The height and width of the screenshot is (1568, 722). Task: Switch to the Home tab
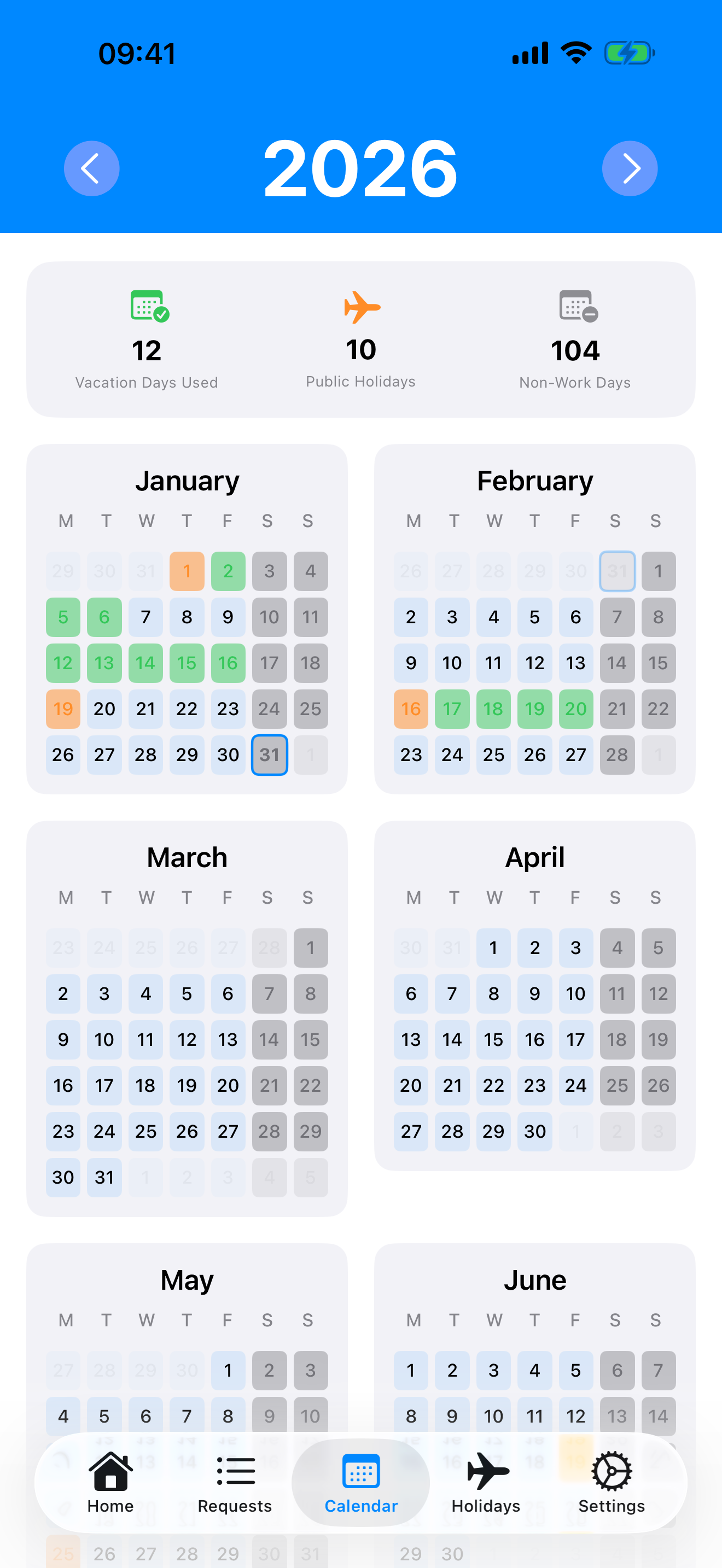click(110, 1482)
